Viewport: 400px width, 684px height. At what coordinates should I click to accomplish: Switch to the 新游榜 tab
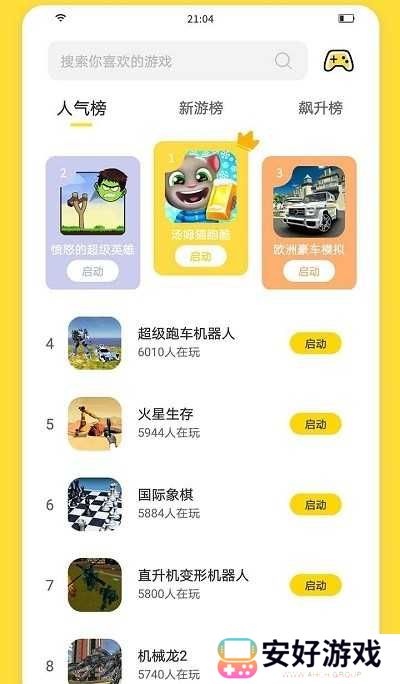point(201,108)
